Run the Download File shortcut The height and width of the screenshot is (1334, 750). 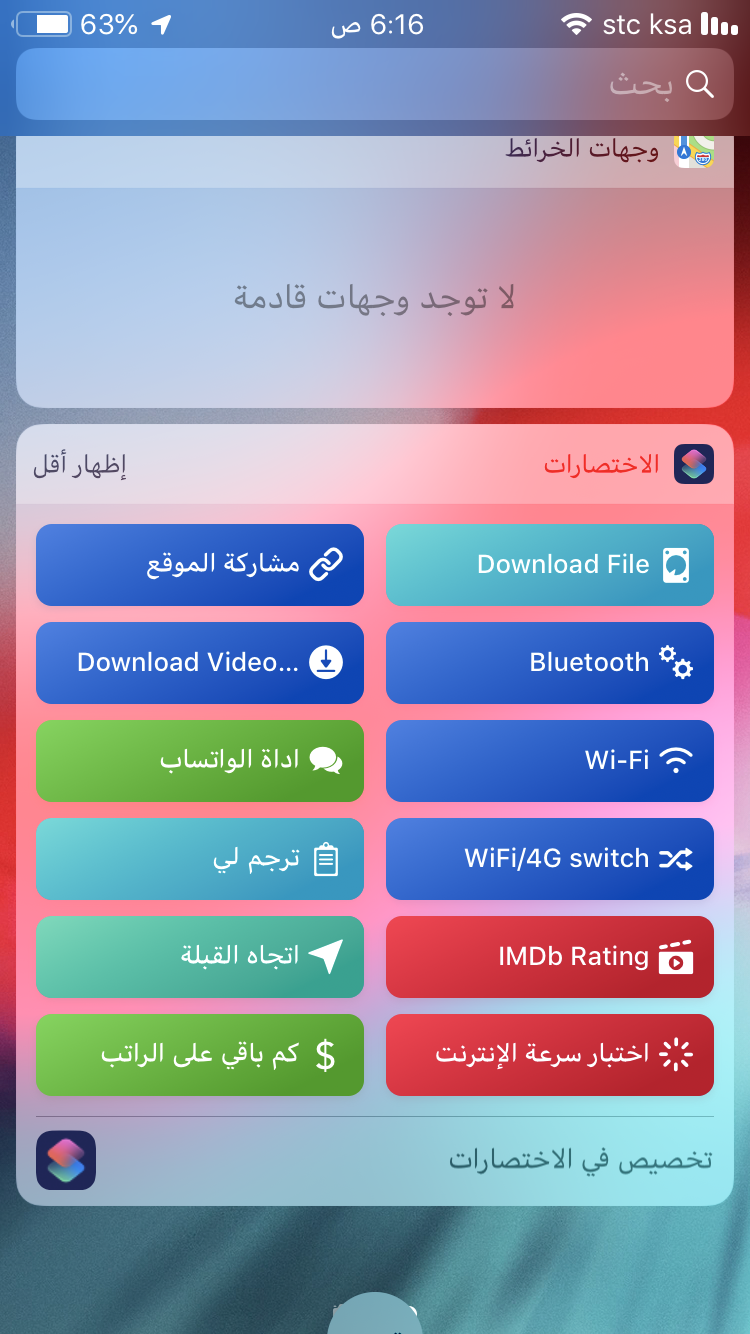coord(550,565)
